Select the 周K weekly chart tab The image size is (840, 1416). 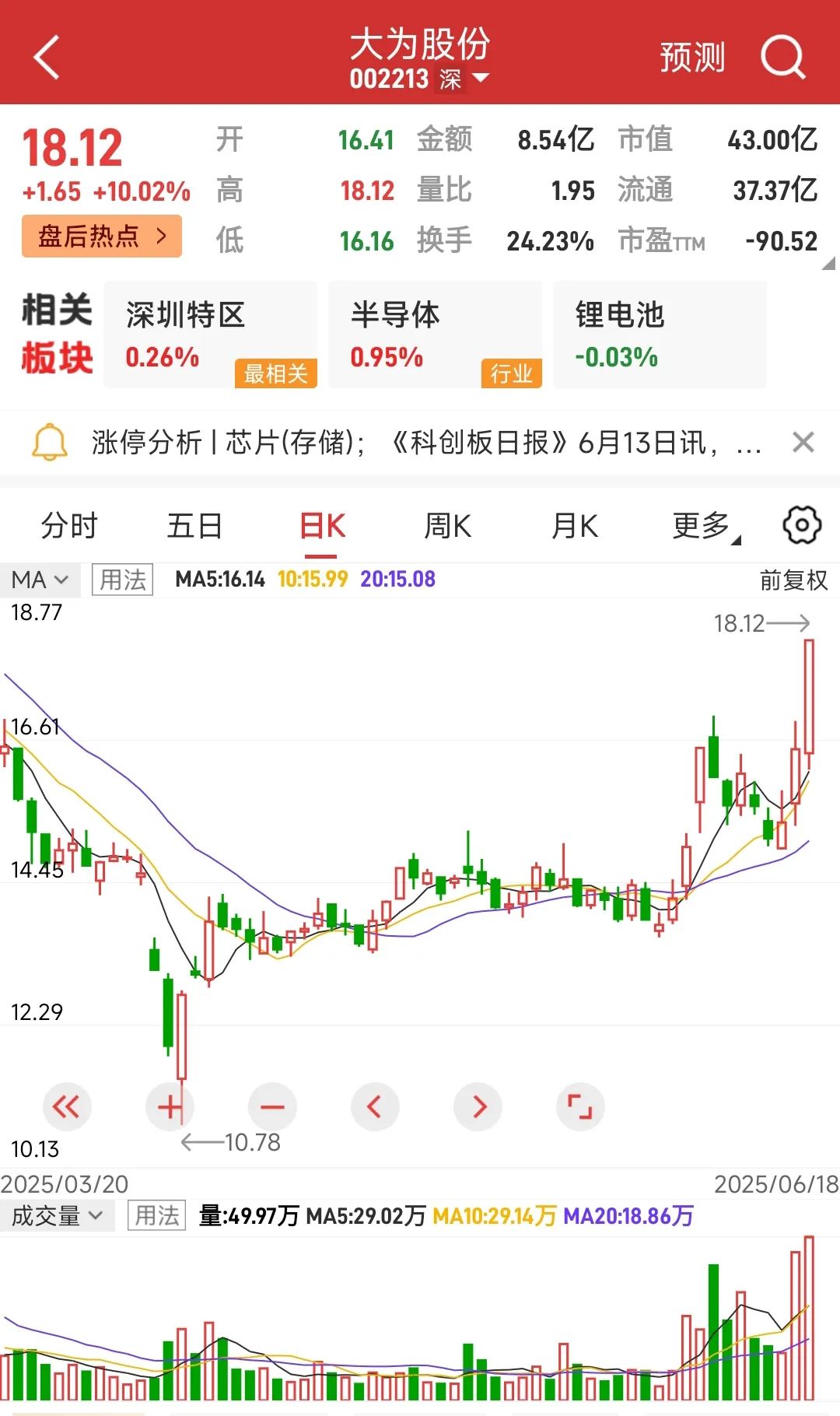447,526
